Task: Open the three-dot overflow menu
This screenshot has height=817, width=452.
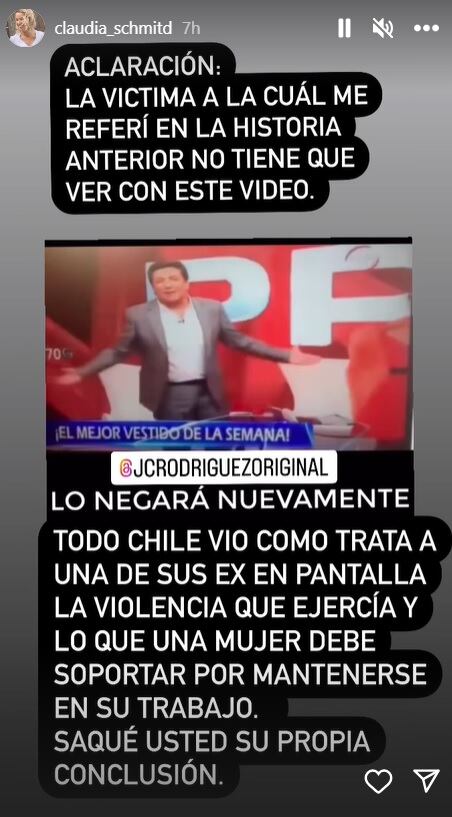Action: (426, 29)
